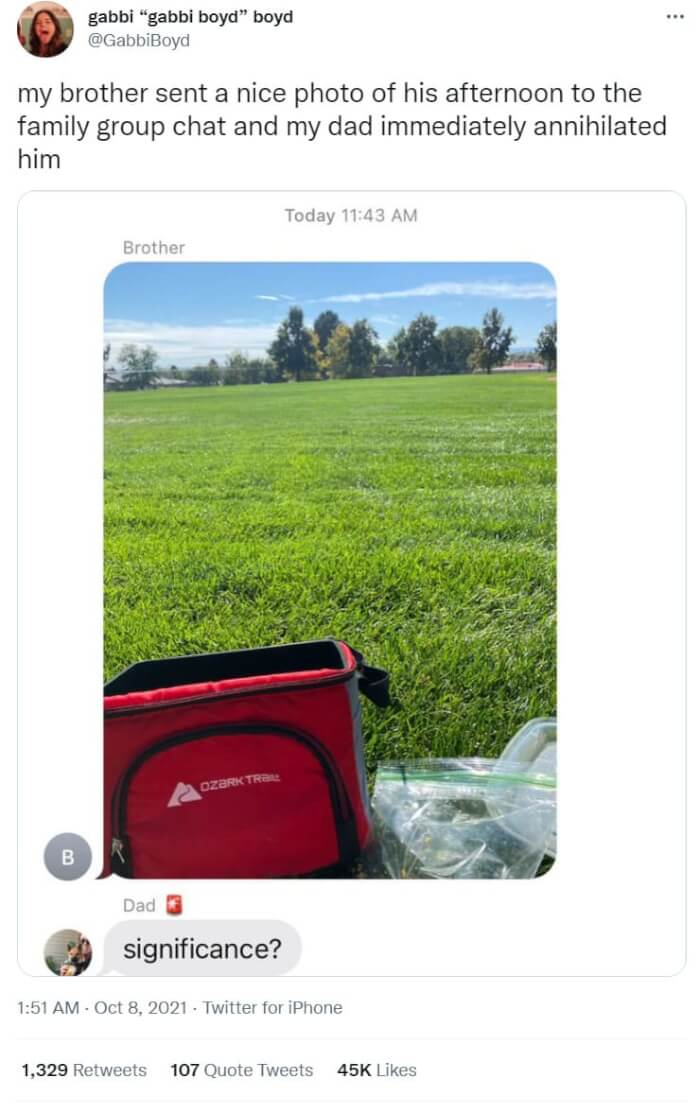Image resolution: width=700 pixels, height=1114 pixels.
Task: Open the tweet's overflow menu
Action: tap(677, 19)
